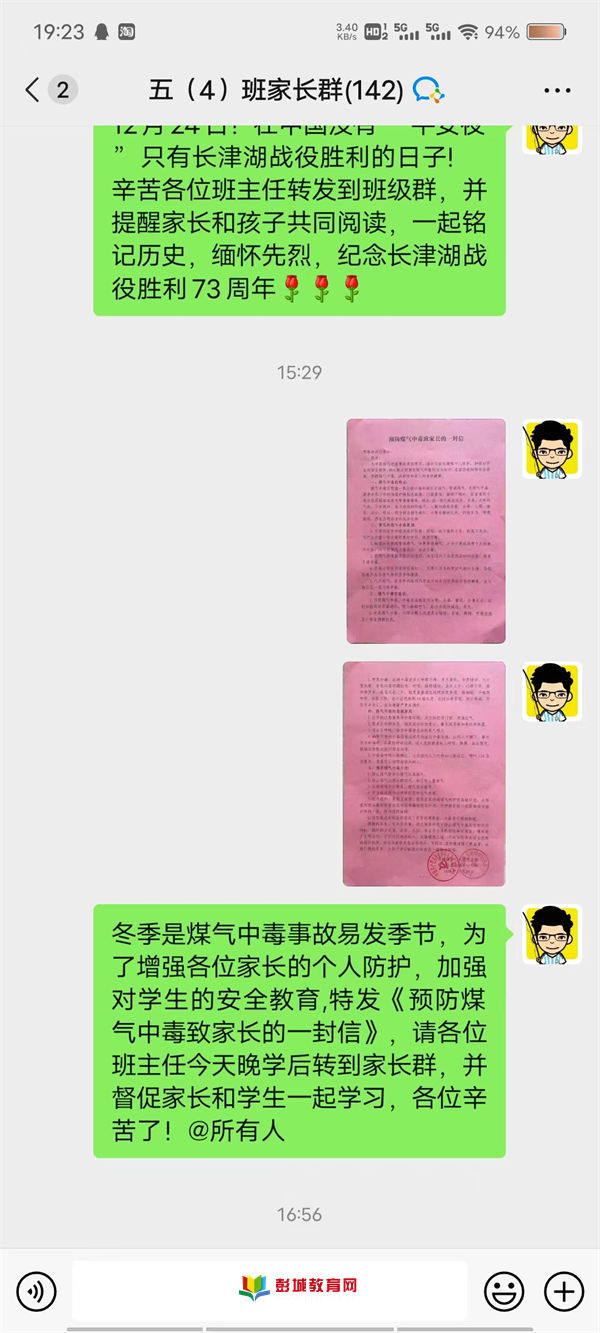Open sender avatar beside the gas poisoning message
This screenshot has height=1333, width=600.
click(x=551, y=935)
